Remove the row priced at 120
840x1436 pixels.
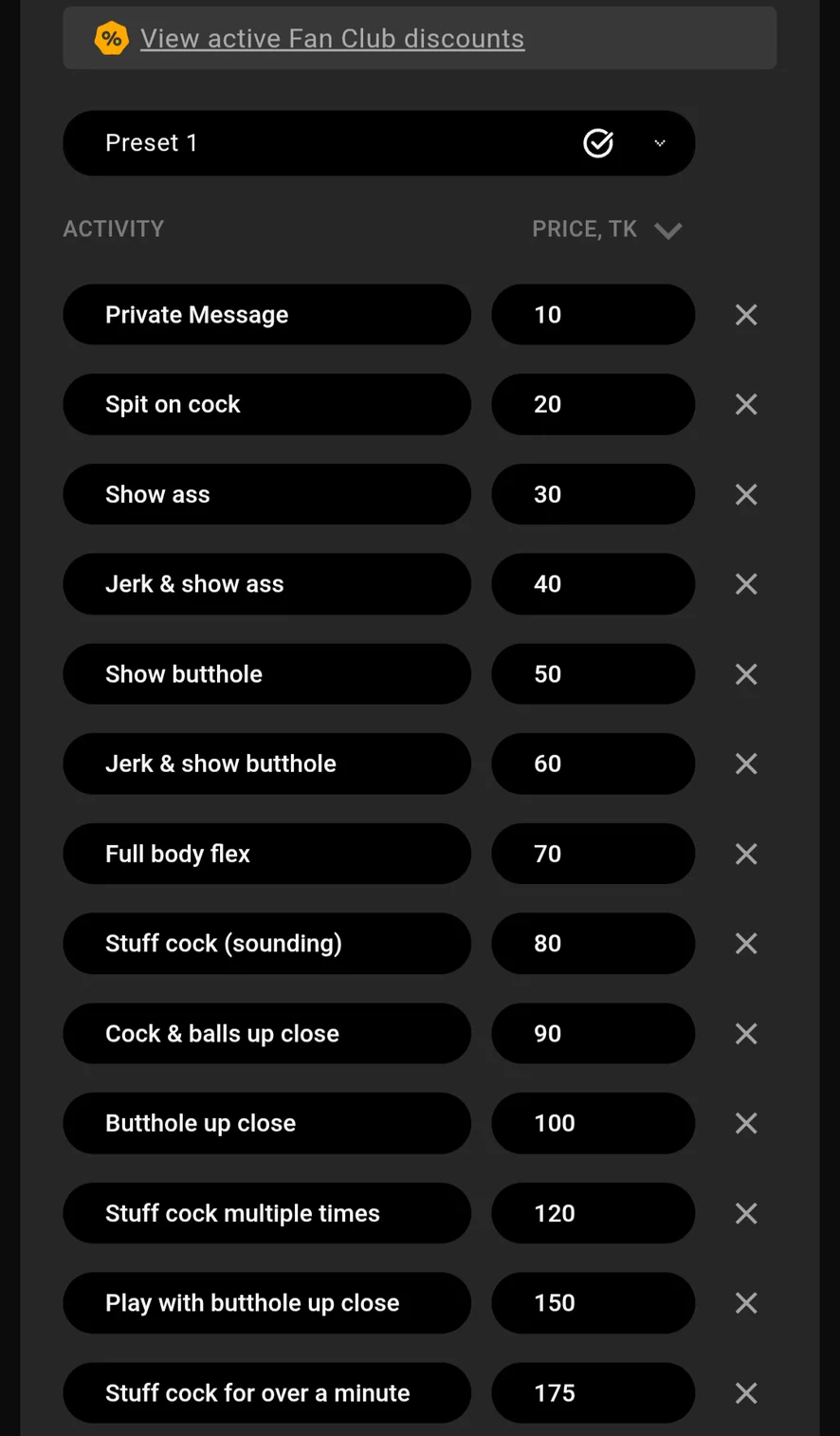click(746, 1213)
